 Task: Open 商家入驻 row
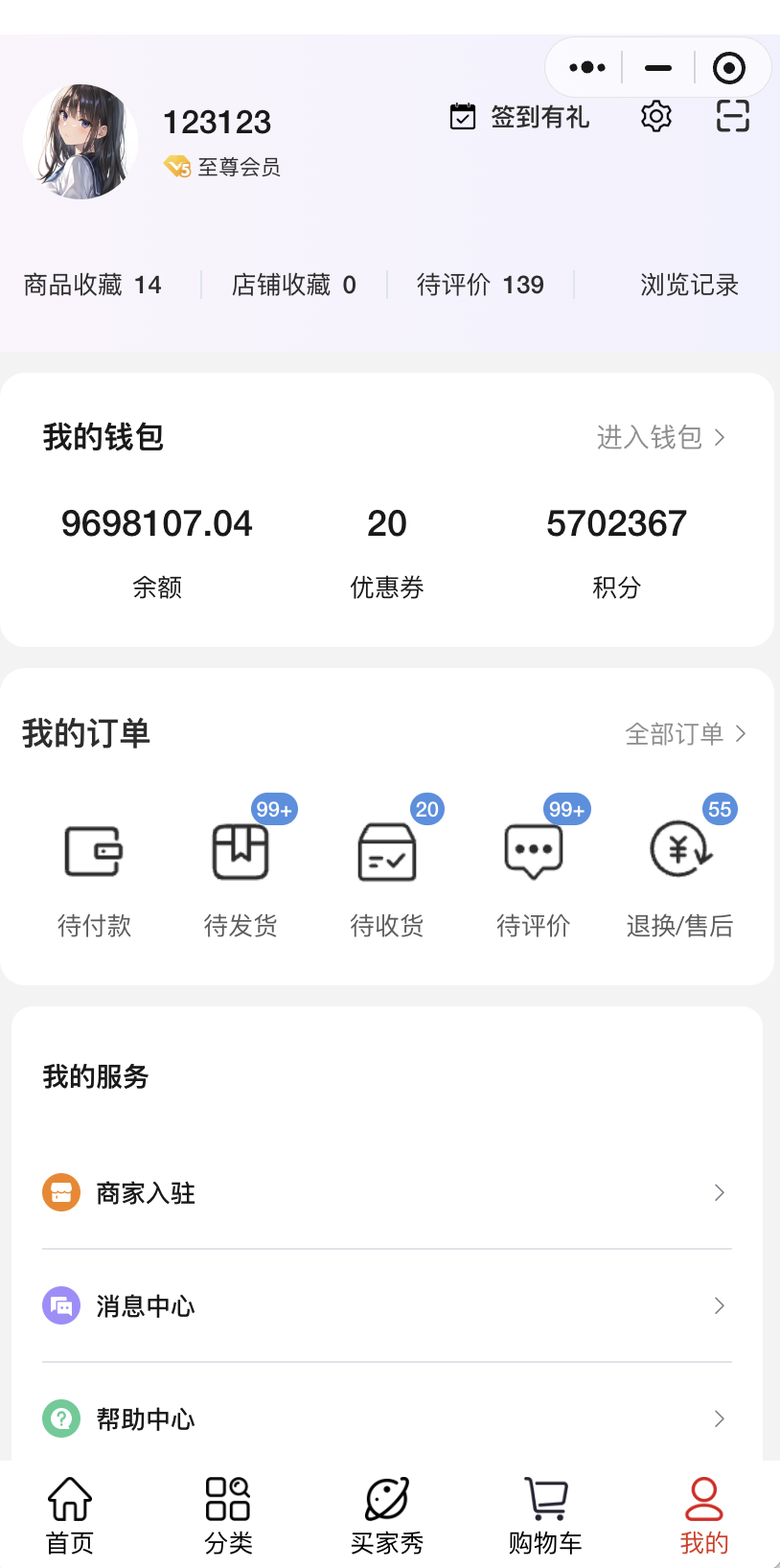pyautogui.click(x=387, y=1192)
